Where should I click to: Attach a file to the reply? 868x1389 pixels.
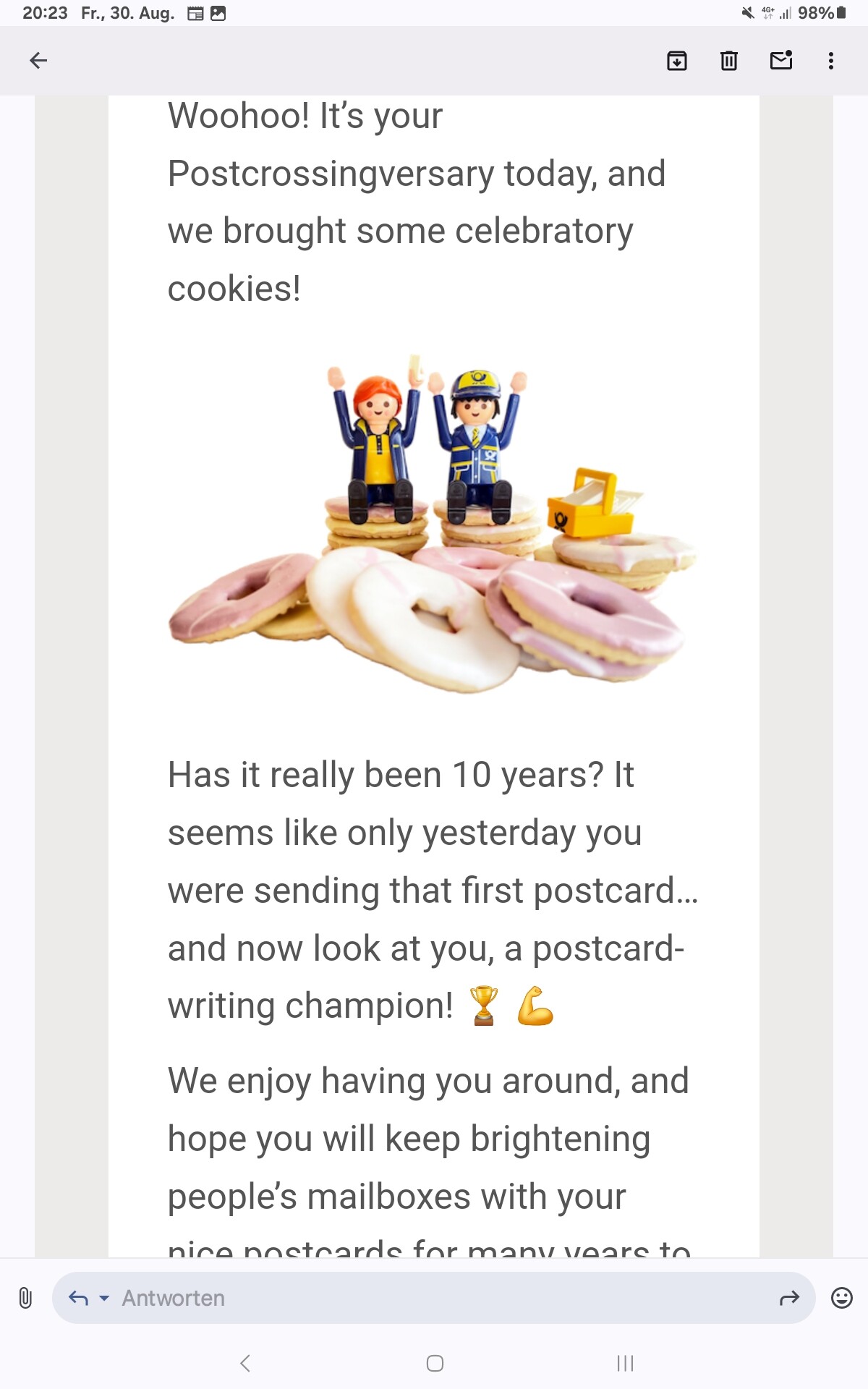click(x=25, y=1298)
